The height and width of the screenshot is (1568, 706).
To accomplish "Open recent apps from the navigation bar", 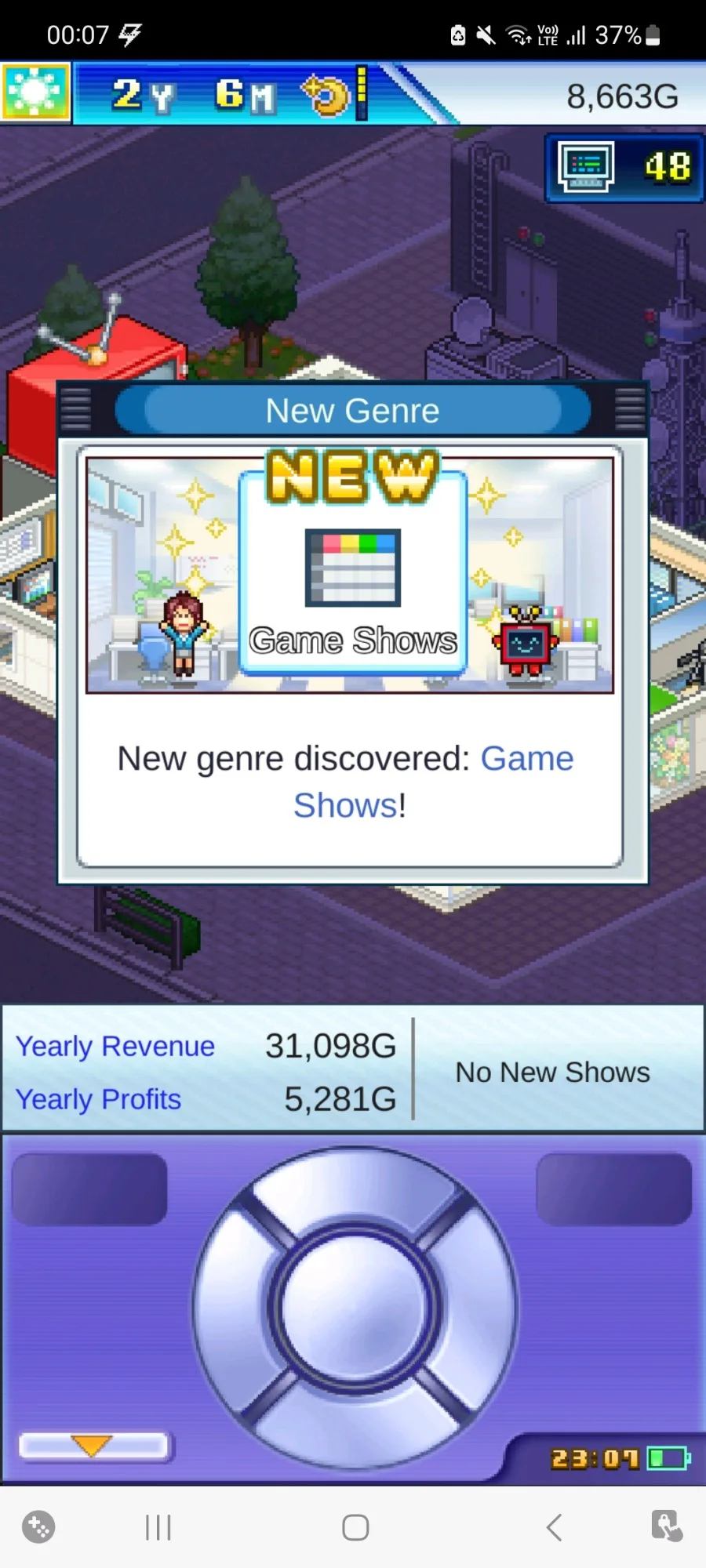I will coord(158,1527).
